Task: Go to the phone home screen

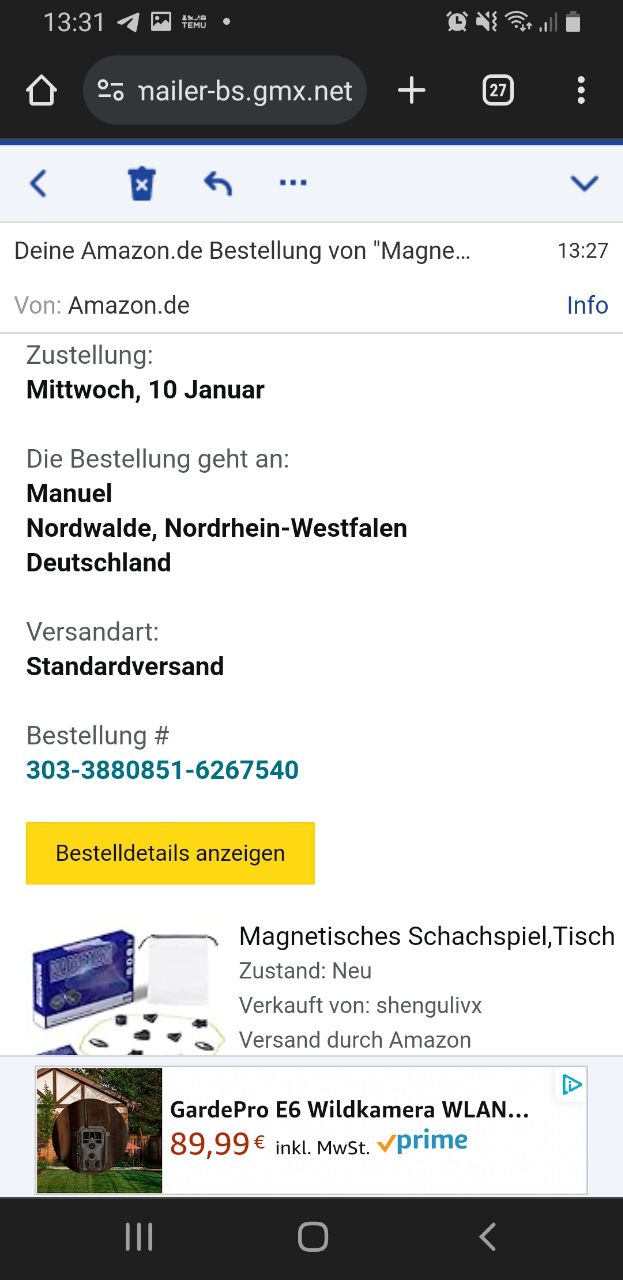Action: (312, 1237)
